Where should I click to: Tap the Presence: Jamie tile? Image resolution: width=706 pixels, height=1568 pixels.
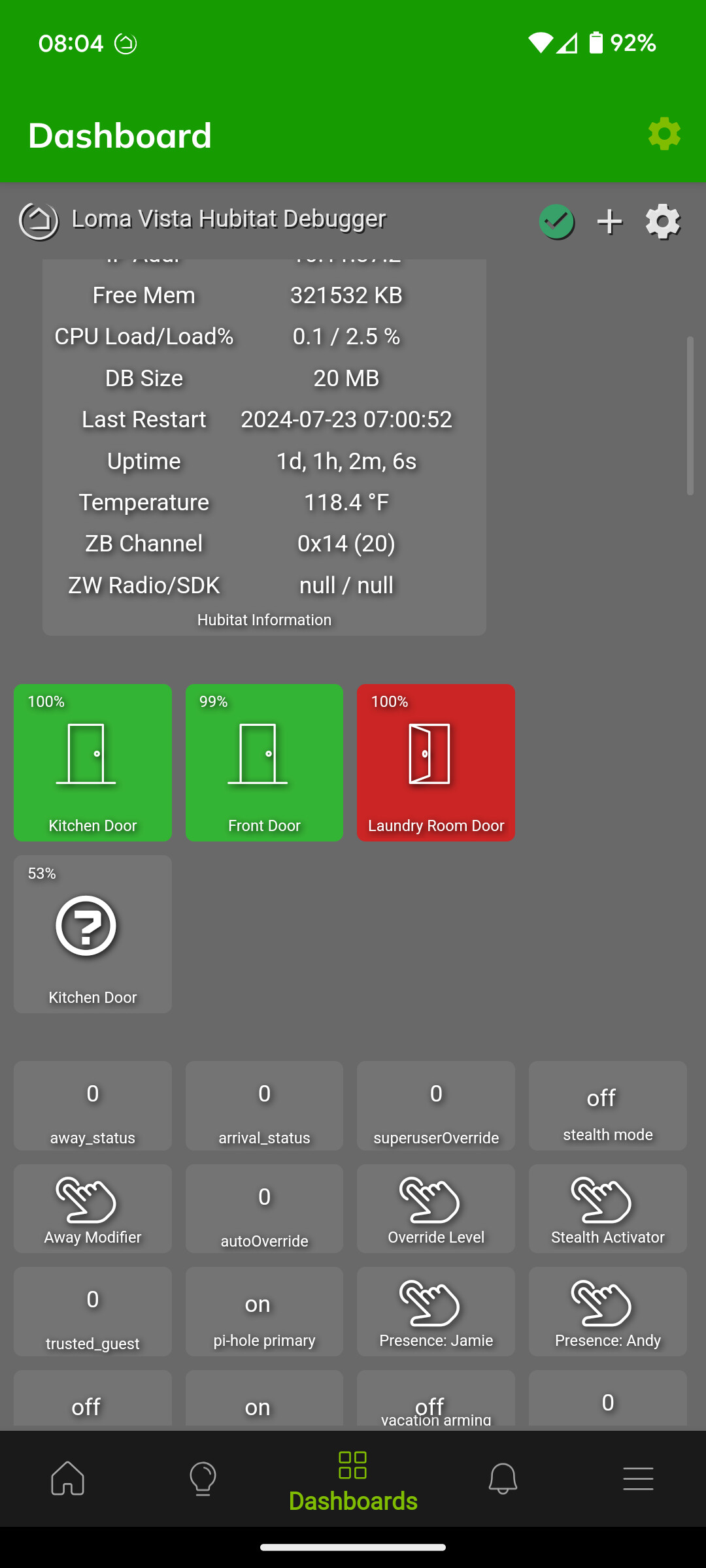pos(436,1312)
